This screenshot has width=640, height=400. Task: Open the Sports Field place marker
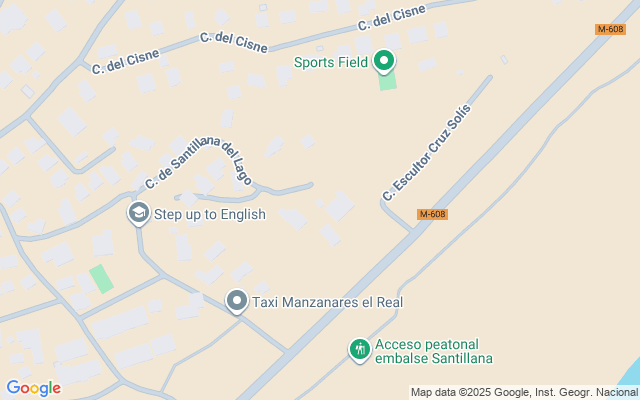point(384,62)
